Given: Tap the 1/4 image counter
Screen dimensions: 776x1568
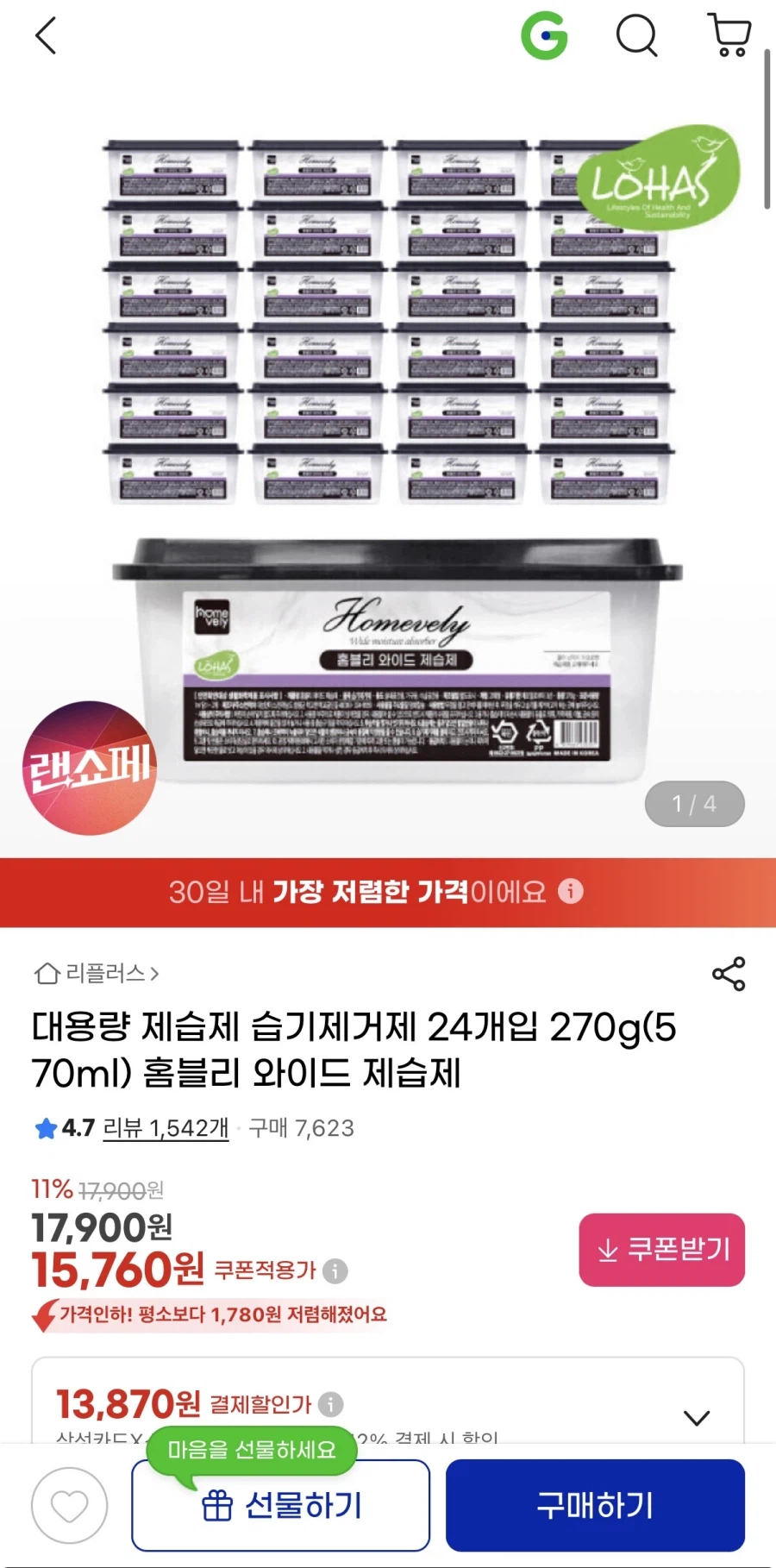Looking at the screenshot, I should pyautogui.click(x=695, y=803).
